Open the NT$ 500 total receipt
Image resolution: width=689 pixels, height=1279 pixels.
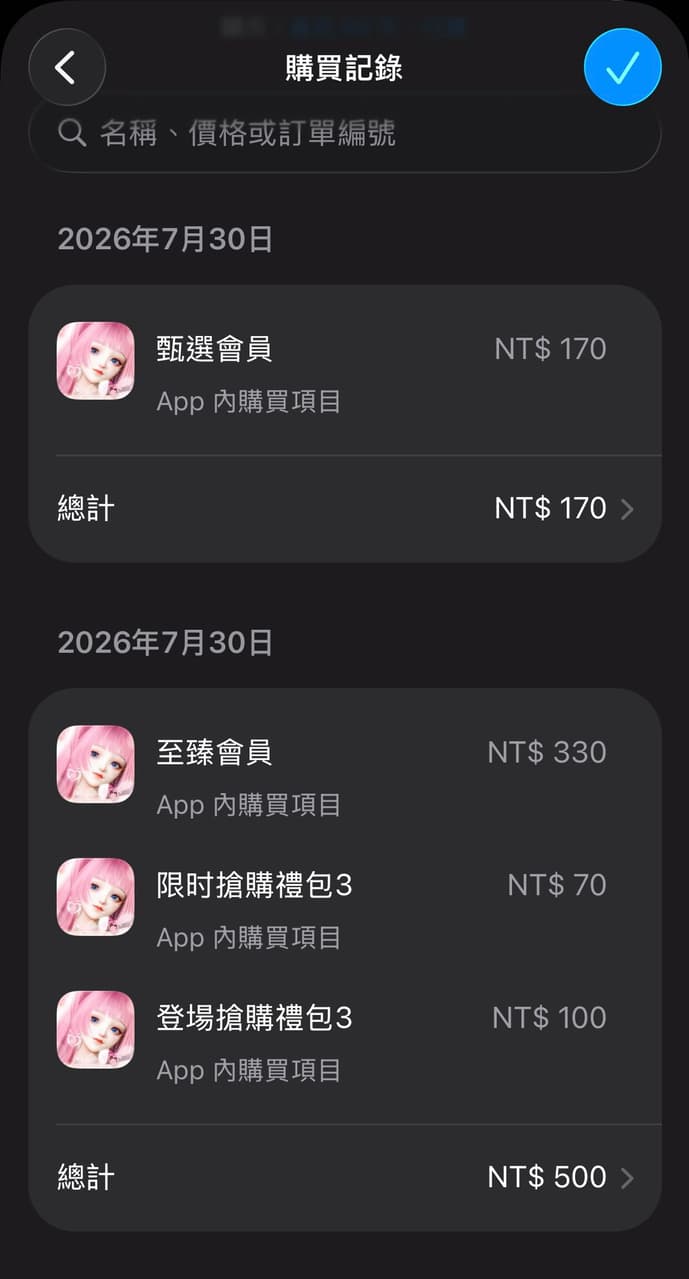tap(345, 1177)
